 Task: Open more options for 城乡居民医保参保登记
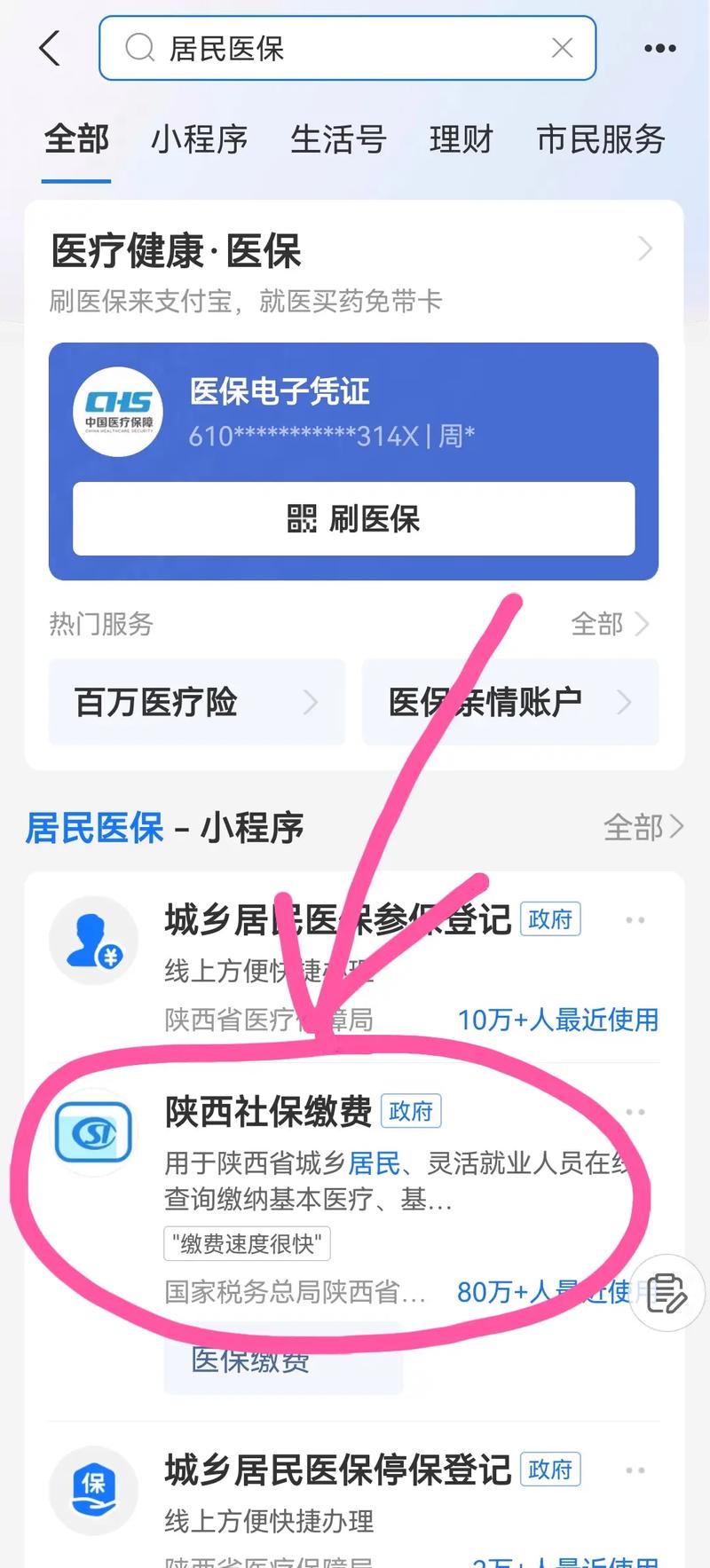coord(635,920)
